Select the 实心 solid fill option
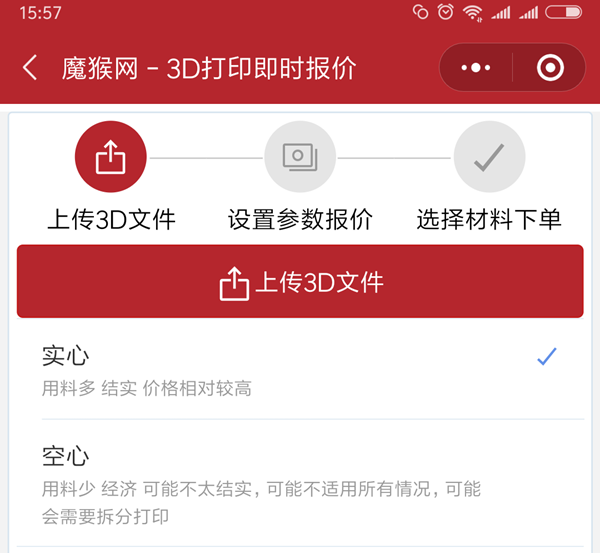The width and height of the screenshot is (600, 553). 300,369
